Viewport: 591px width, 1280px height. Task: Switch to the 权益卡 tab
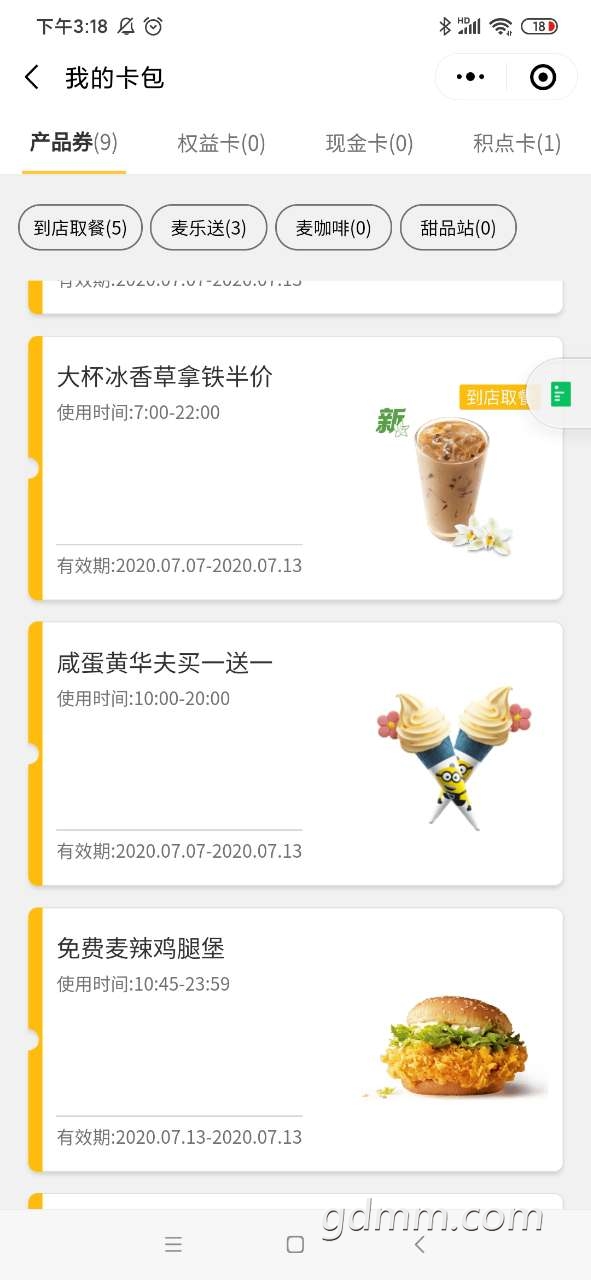[221, 143]
